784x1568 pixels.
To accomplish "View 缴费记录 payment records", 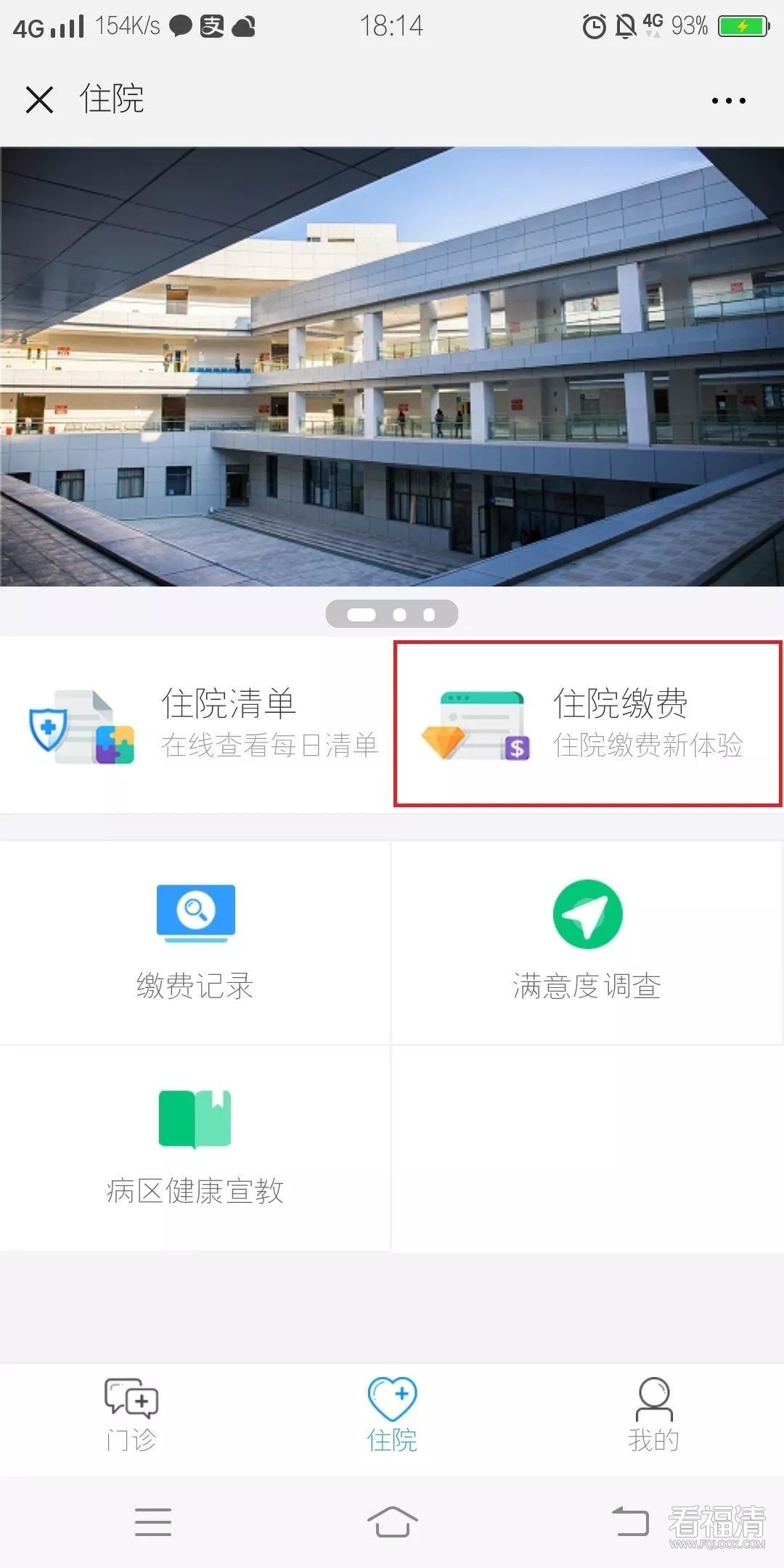I will coord(195,942).
